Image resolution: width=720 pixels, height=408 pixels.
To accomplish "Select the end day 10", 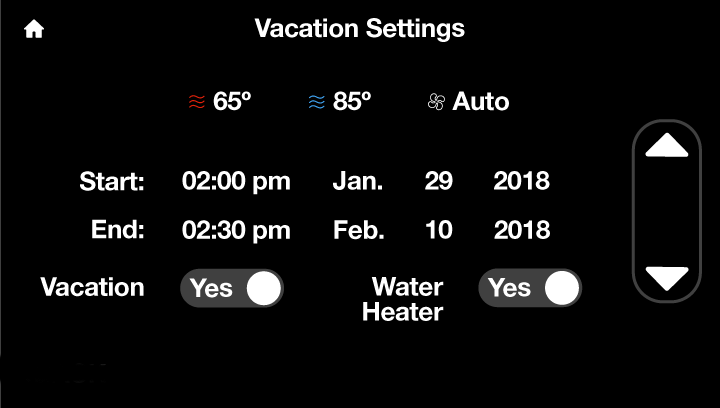I will point(438,230).
